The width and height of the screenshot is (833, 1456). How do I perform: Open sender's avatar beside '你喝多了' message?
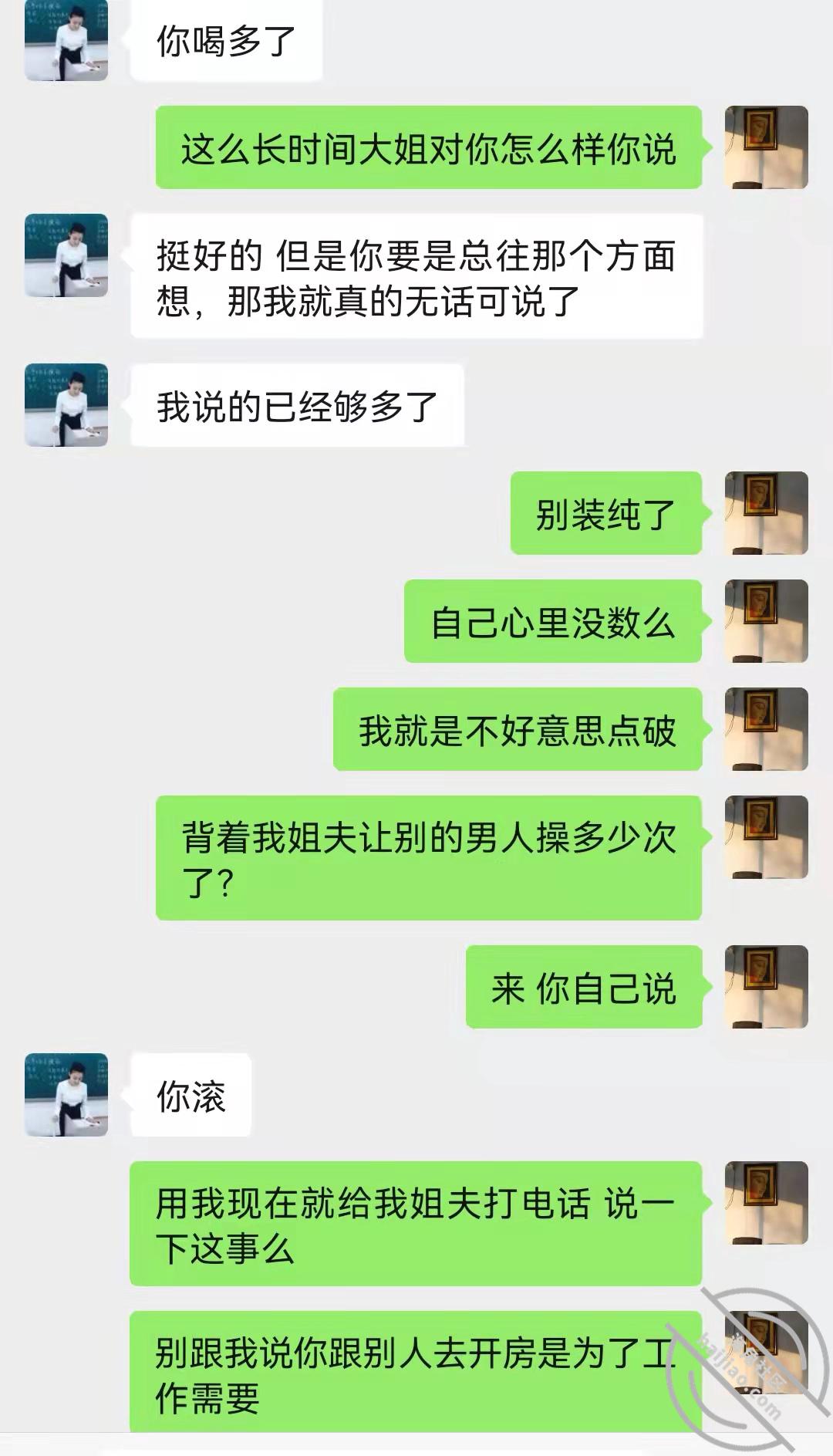[x=66, y=40]
